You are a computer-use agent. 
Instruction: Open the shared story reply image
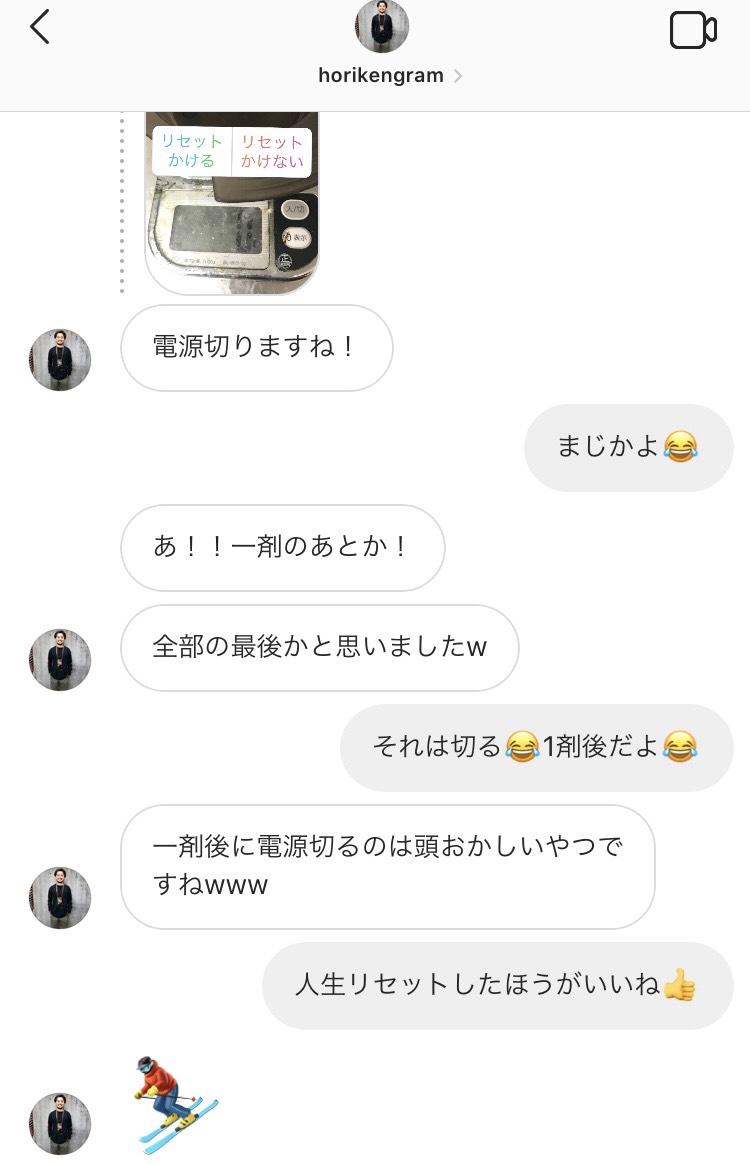click(232, 204)
